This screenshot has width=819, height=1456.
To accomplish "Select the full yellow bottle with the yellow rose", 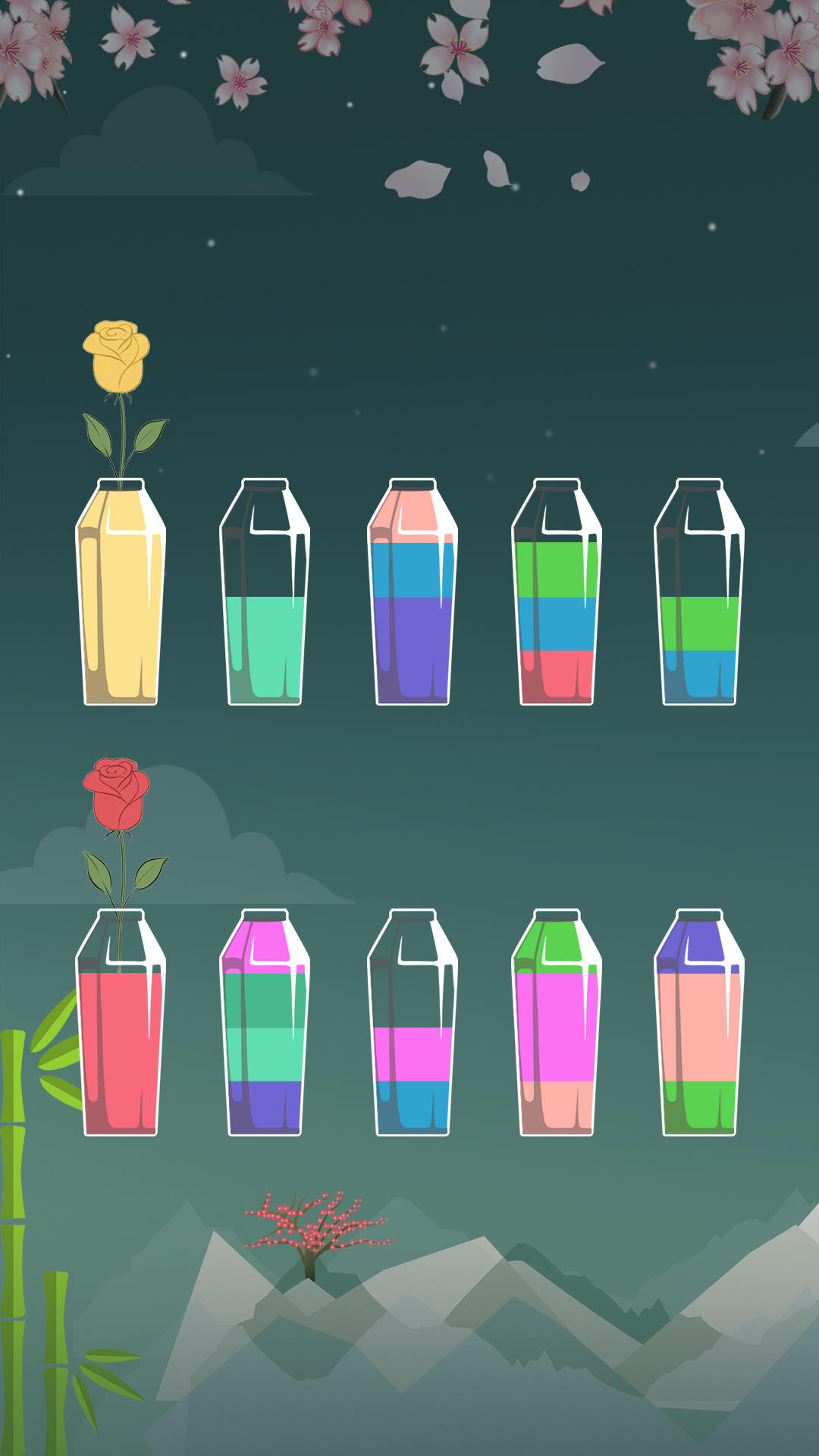I will (121, 599).
